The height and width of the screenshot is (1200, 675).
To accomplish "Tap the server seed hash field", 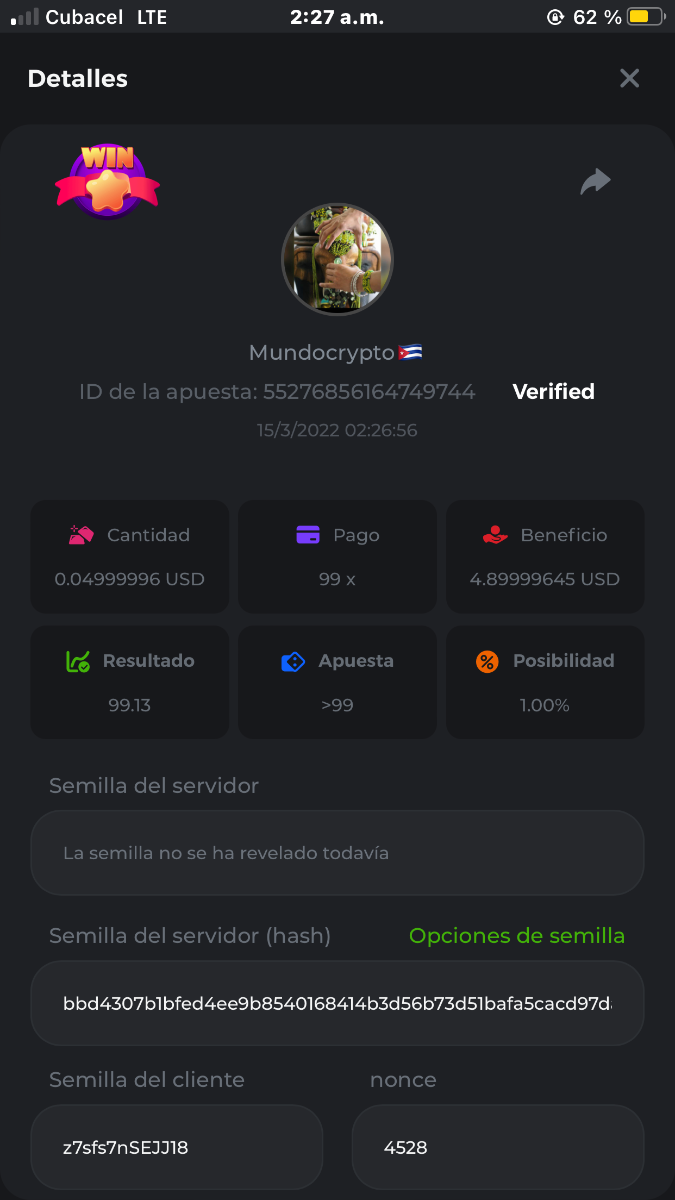I will [337, 1003].
